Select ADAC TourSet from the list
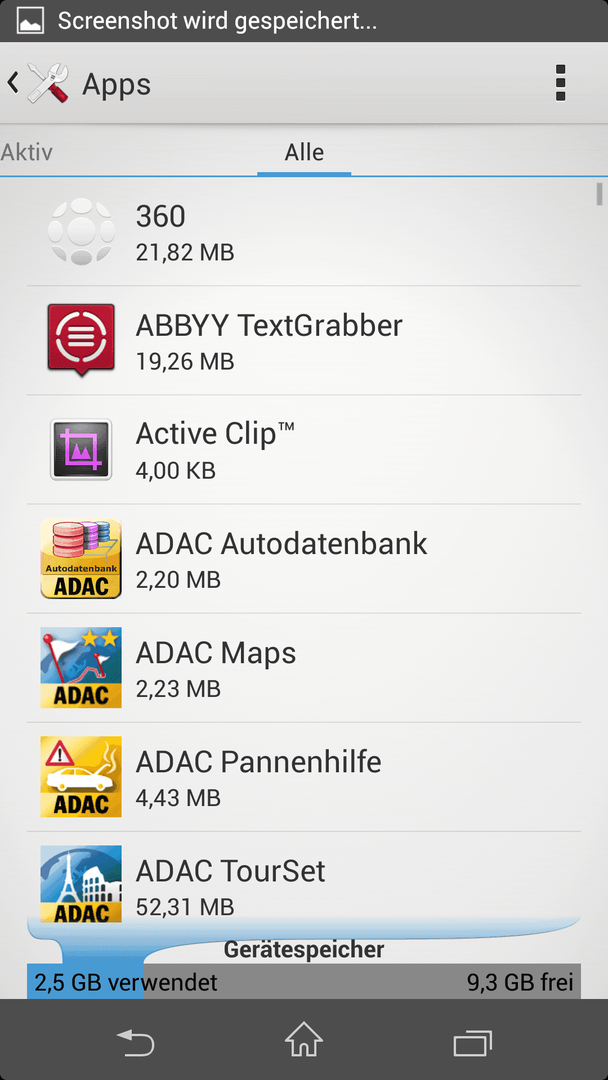The width and height of the screenshot is (608, 1080). (304, 878)
